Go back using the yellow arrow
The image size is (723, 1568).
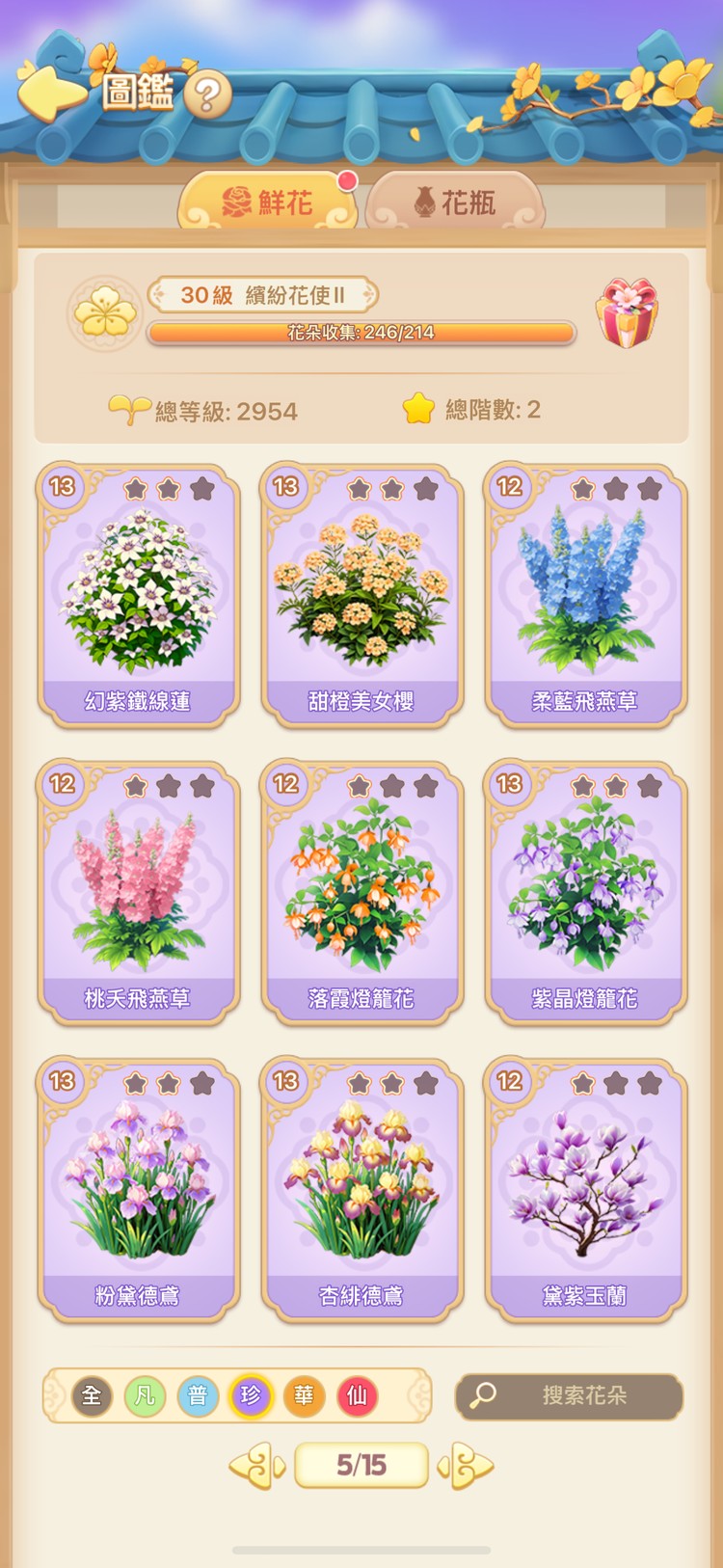[x=50, y=94]
